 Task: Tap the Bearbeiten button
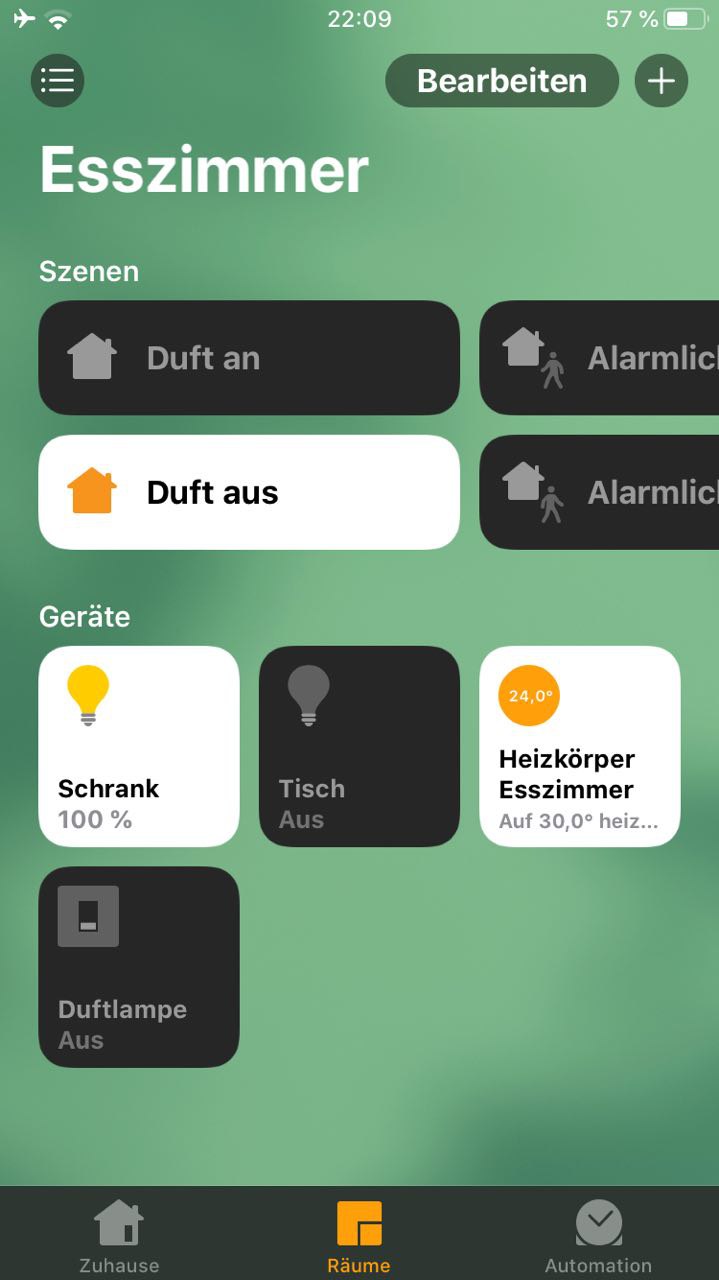pos(502,81)
